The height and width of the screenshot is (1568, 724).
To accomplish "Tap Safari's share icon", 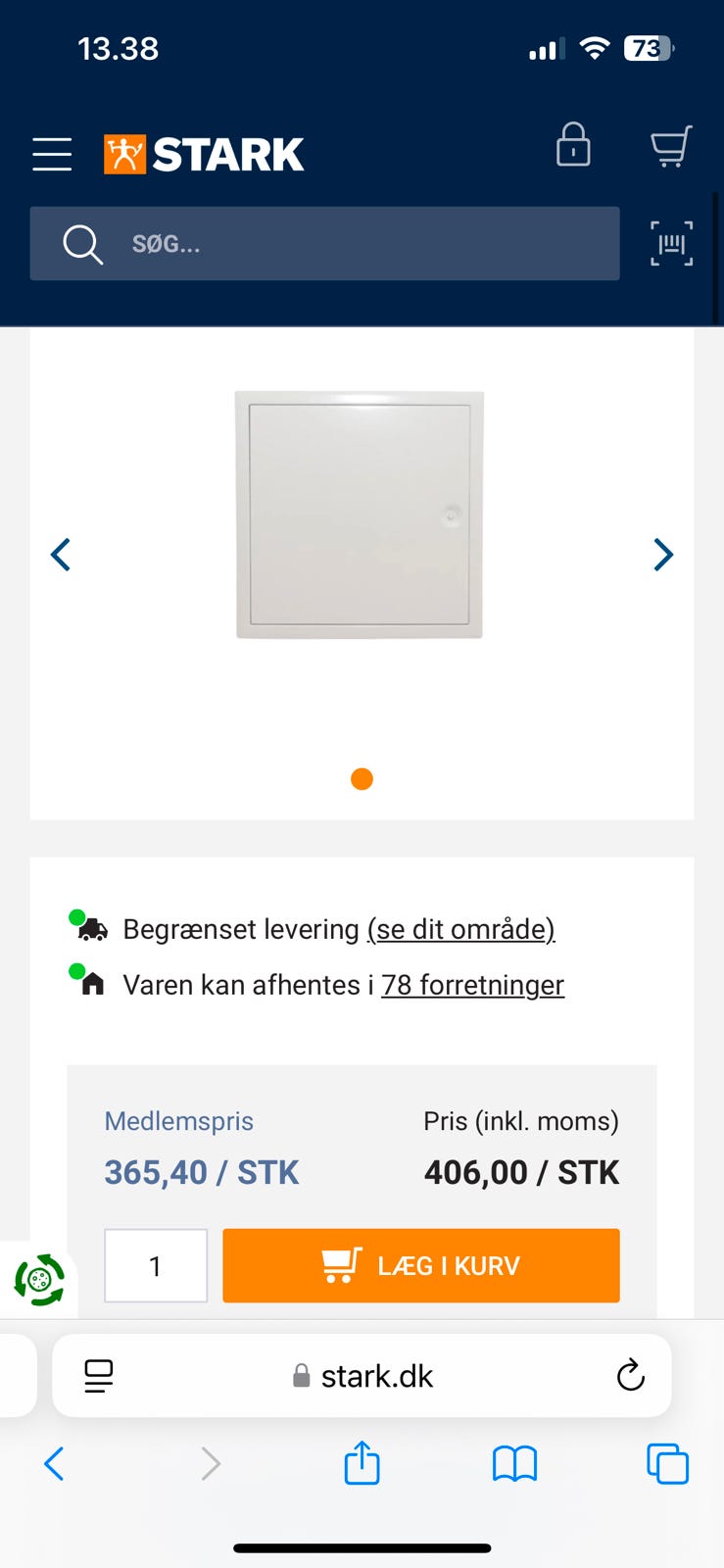I will [x=362, y=1463].
